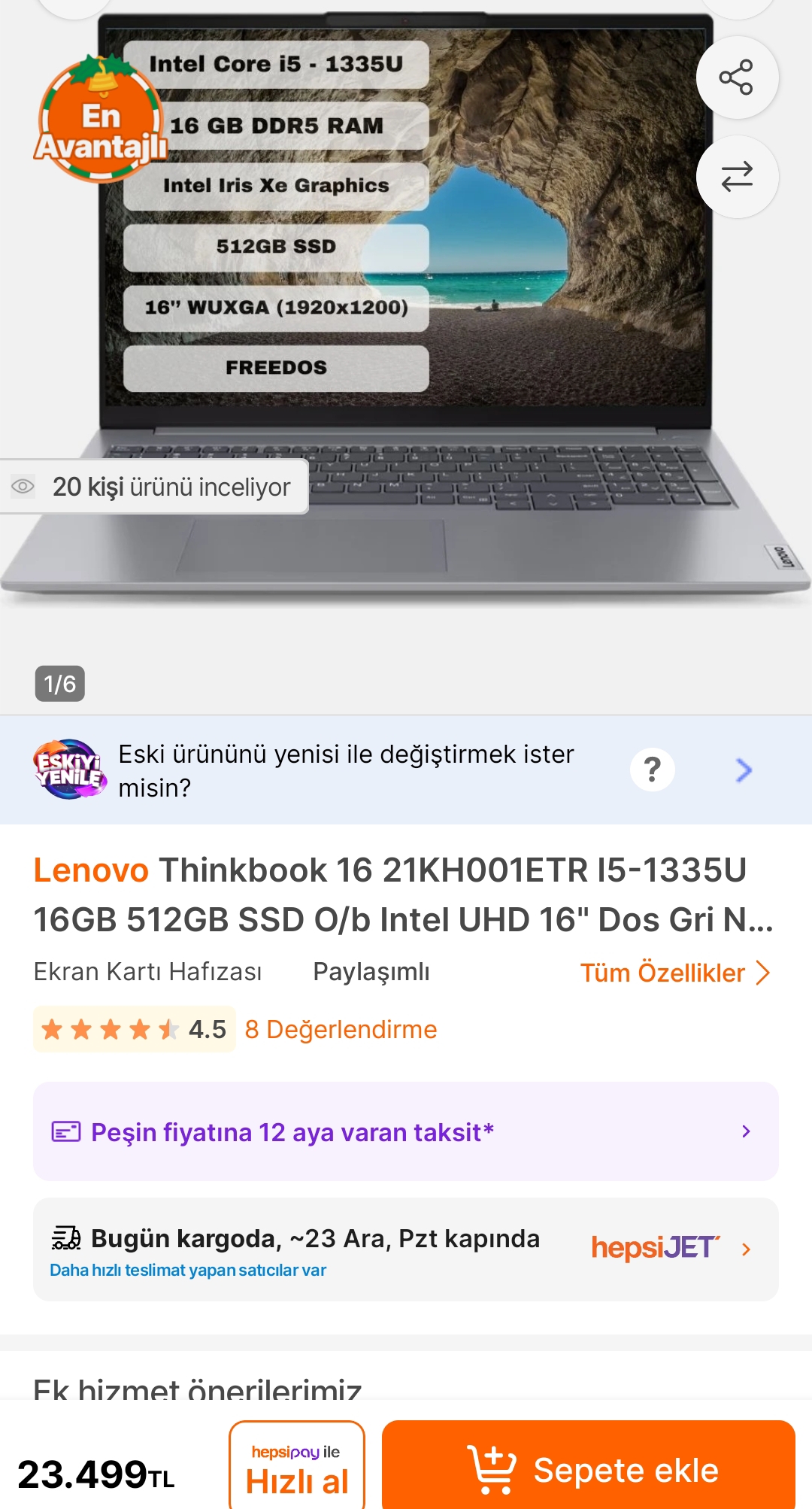Open hepsiJET delivery details
This screenshot has height=1509, width=812.
click(x=669, y=1248)
